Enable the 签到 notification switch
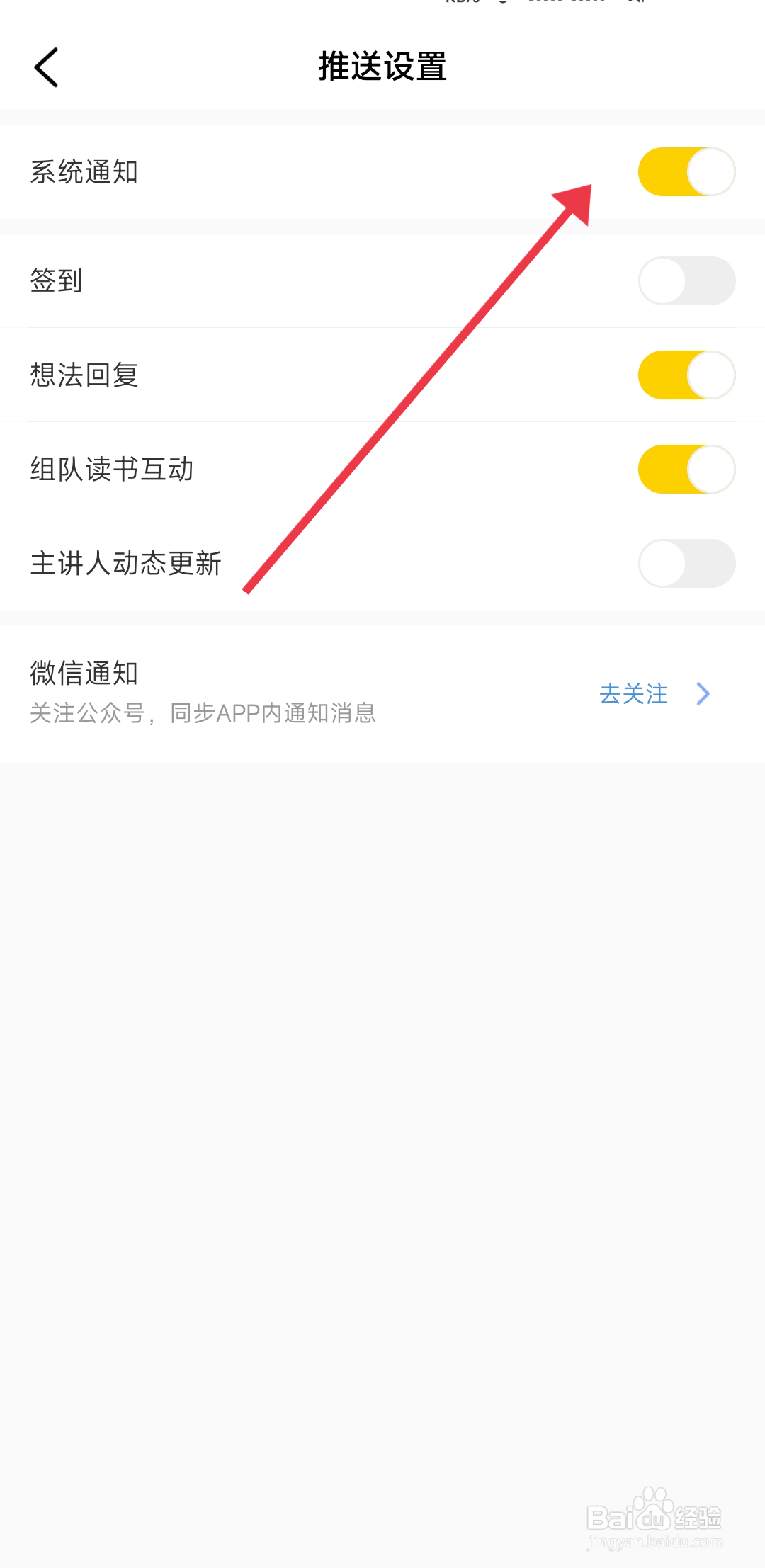 tap(686, 280)
